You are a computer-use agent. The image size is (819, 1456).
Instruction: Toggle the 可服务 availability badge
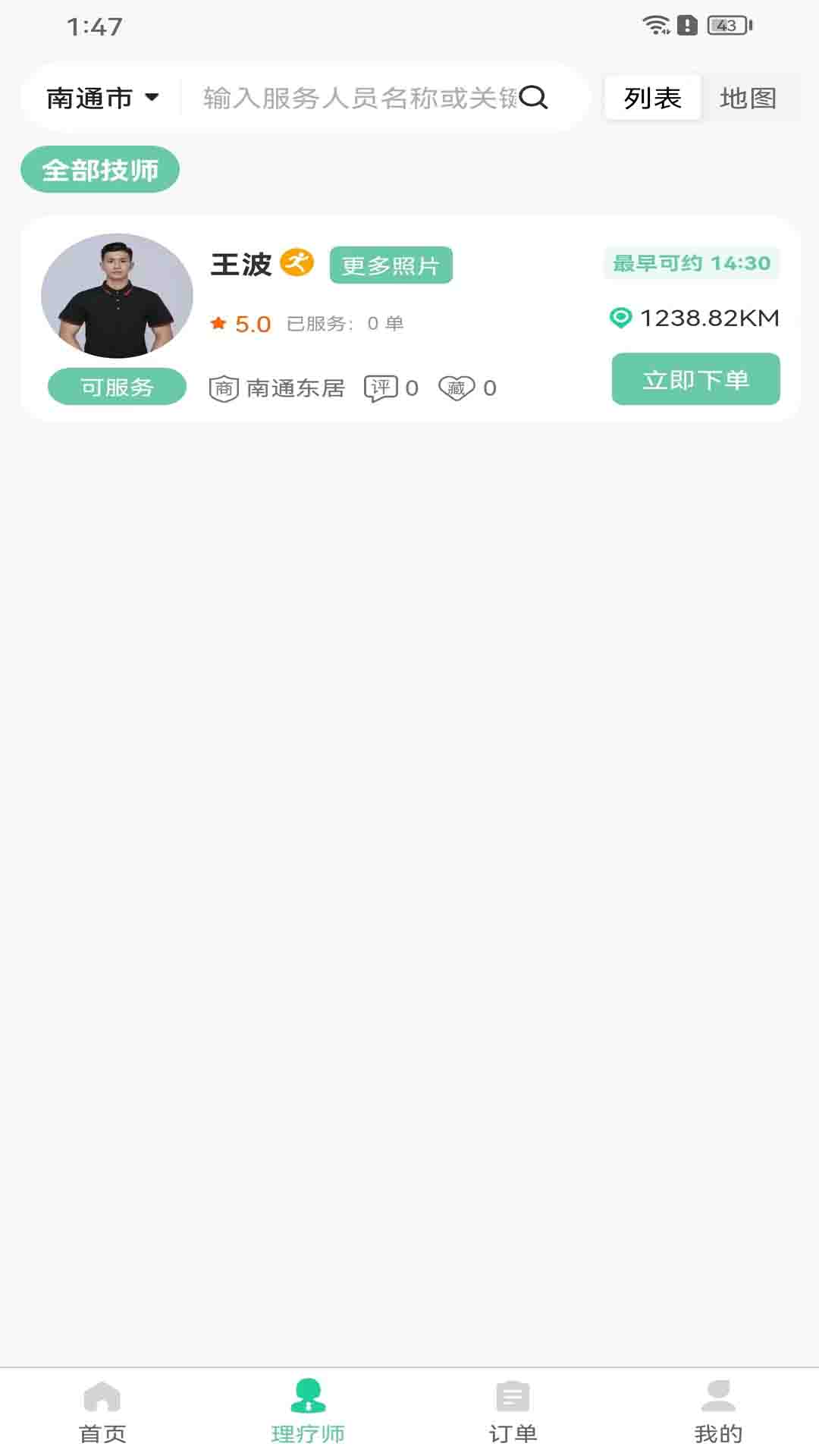point(115,386)
